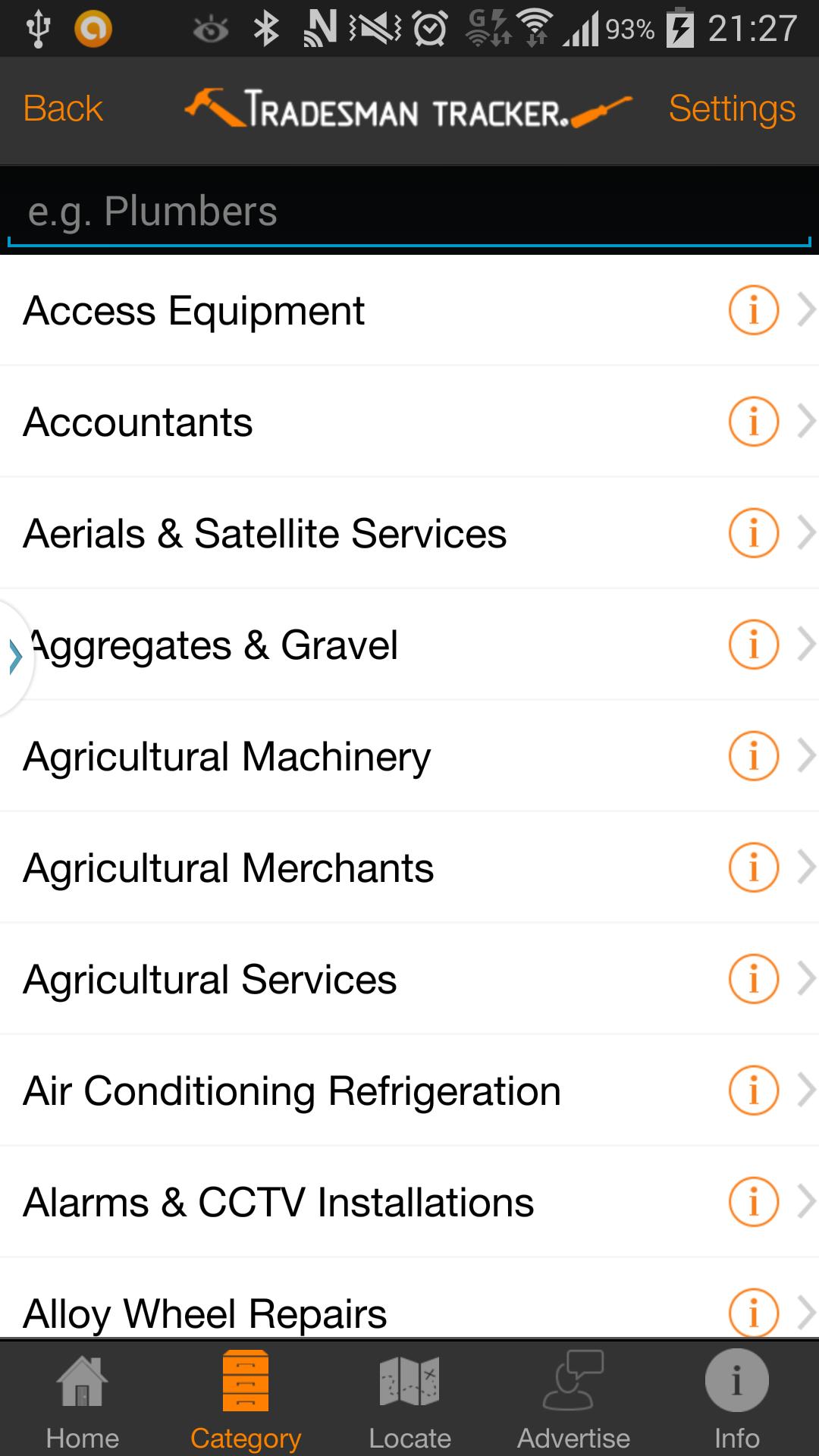Tap the info icon beside Accountants
819x1456 pixels.
(753, 422)
